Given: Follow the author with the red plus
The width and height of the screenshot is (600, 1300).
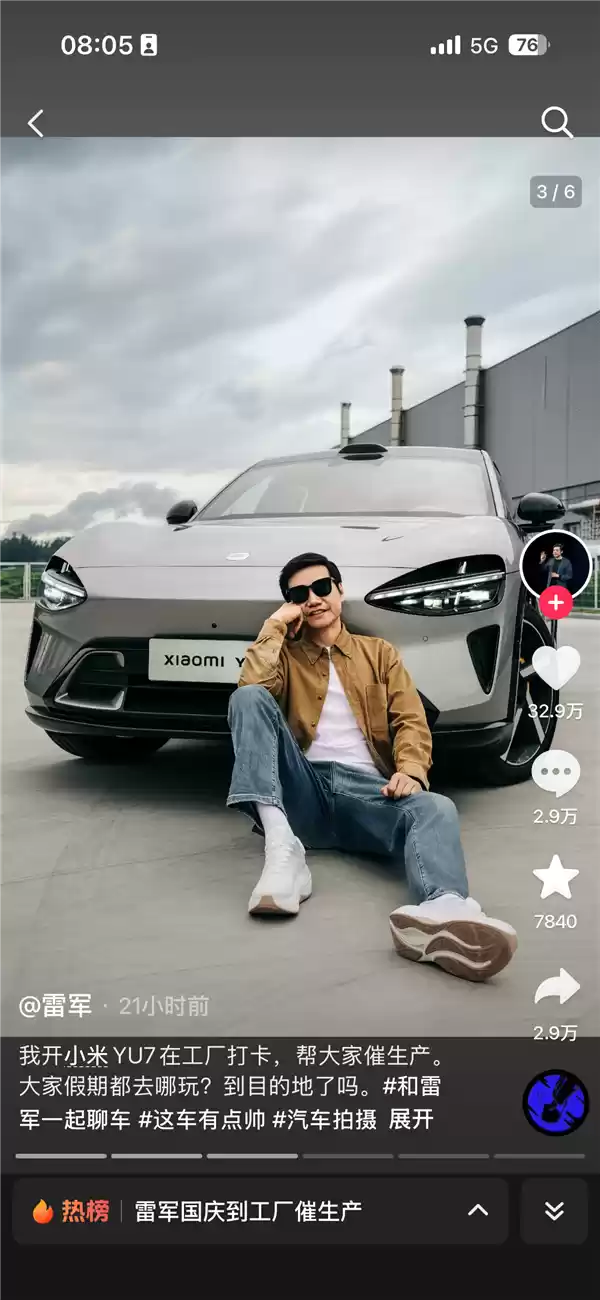Looking at the screenshot, I should (555, 603).
